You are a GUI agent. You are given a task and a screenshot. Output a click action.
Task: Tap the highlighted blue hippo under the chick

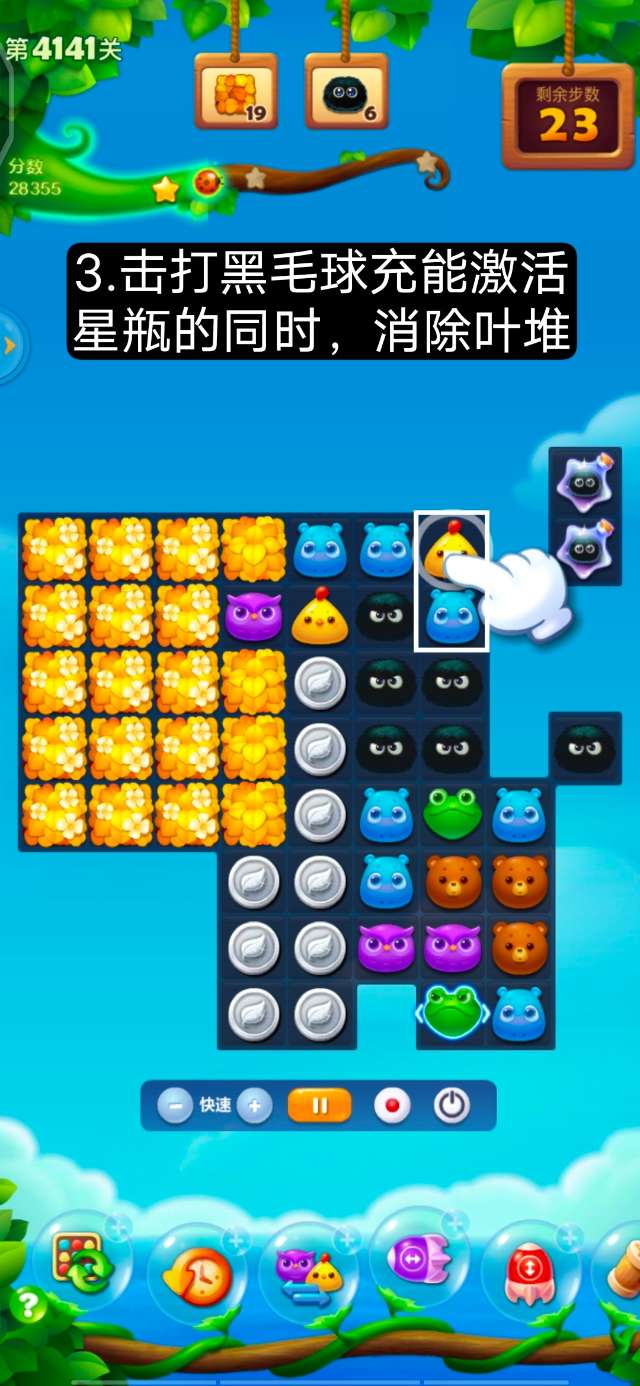click(x=451, y=615)
